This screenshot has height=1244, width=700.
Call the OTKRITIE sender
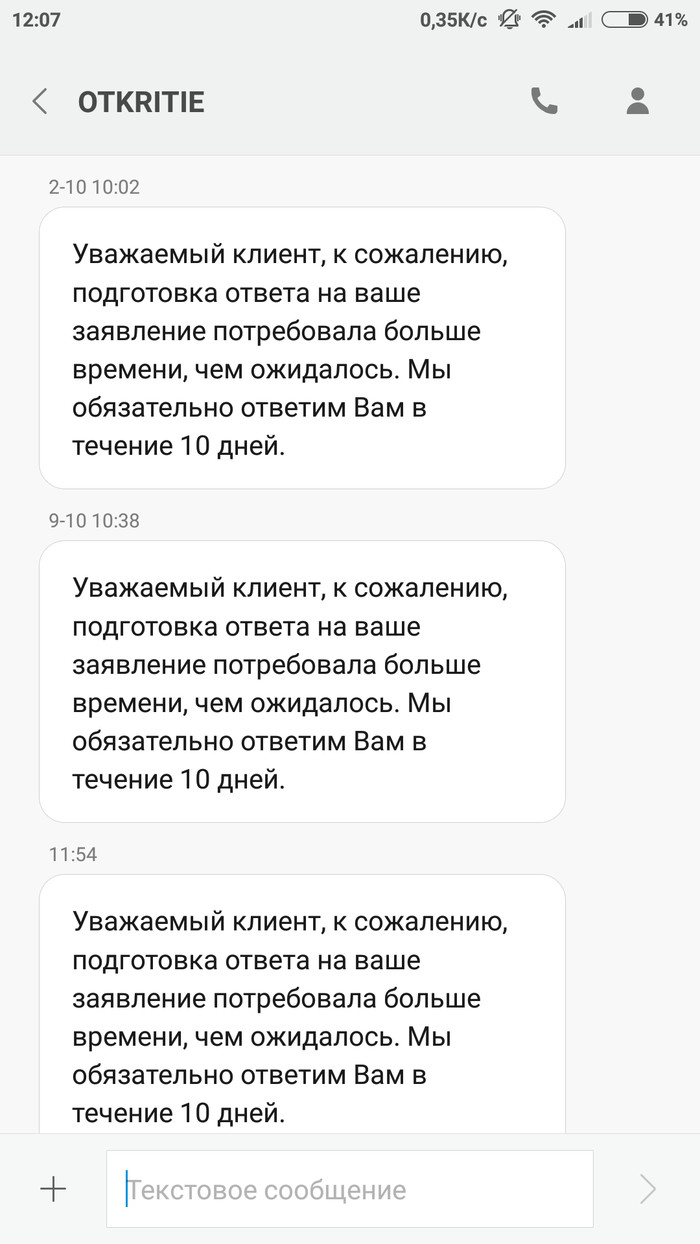click(544, 101)
